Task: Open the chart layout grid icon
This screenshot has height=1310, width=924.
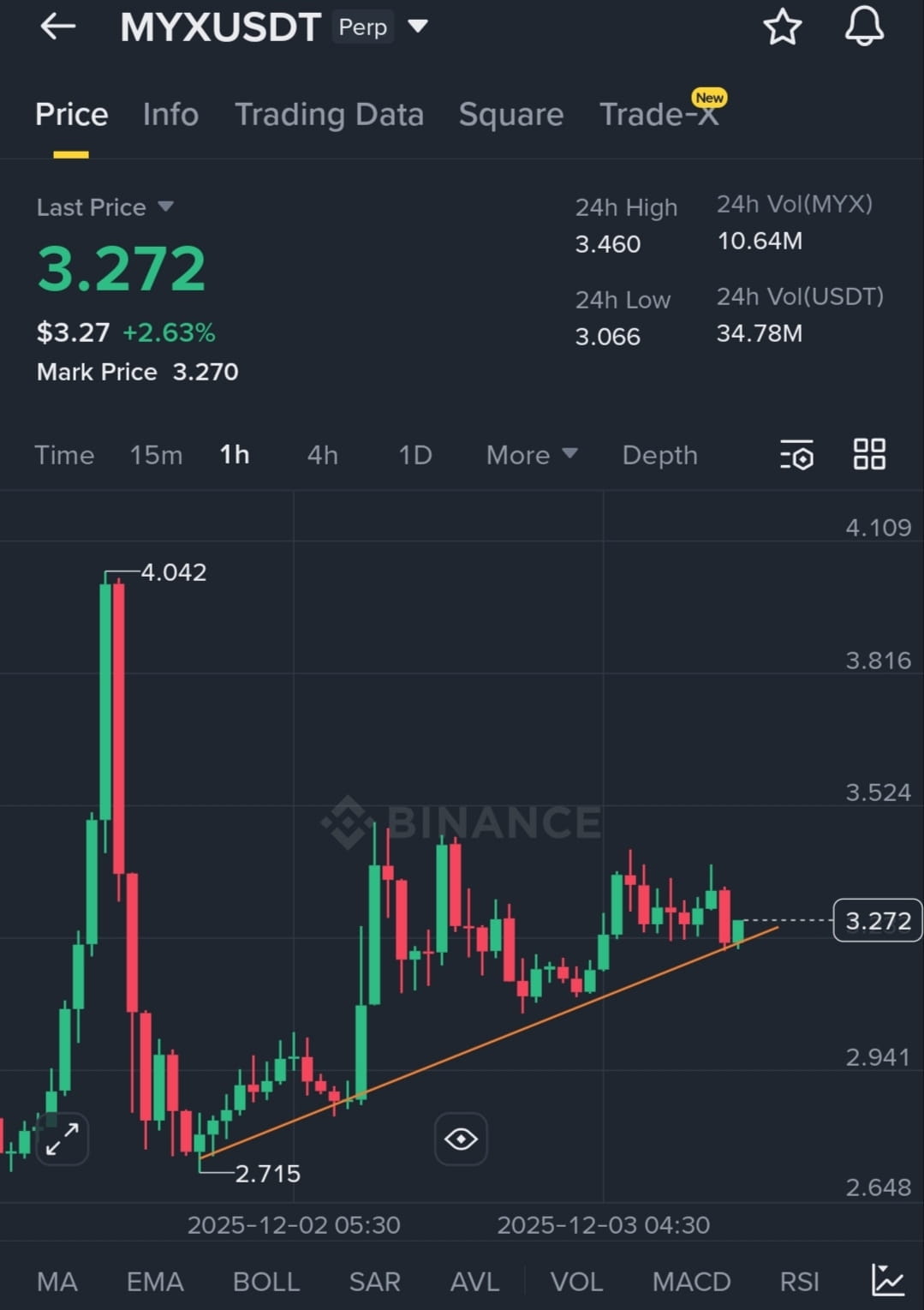Action: (x=869, y=454)
